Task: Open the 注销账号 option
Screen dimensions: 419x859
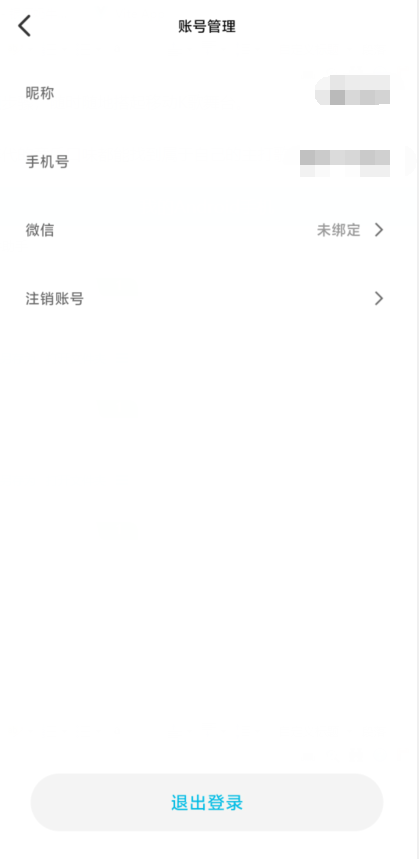Action: (208, 299)
